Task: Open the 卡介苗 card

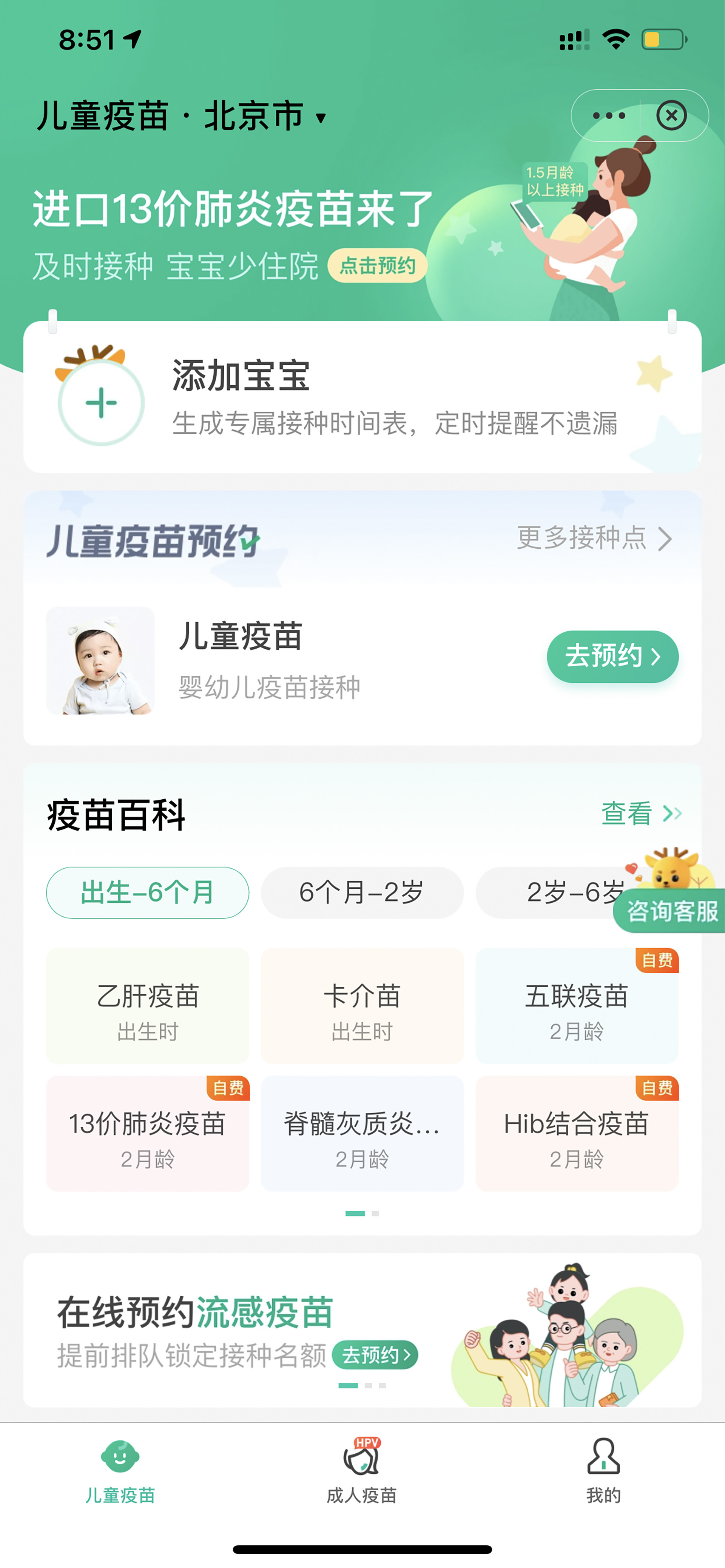Action: pyautogui.click(x=362, y=1006)
